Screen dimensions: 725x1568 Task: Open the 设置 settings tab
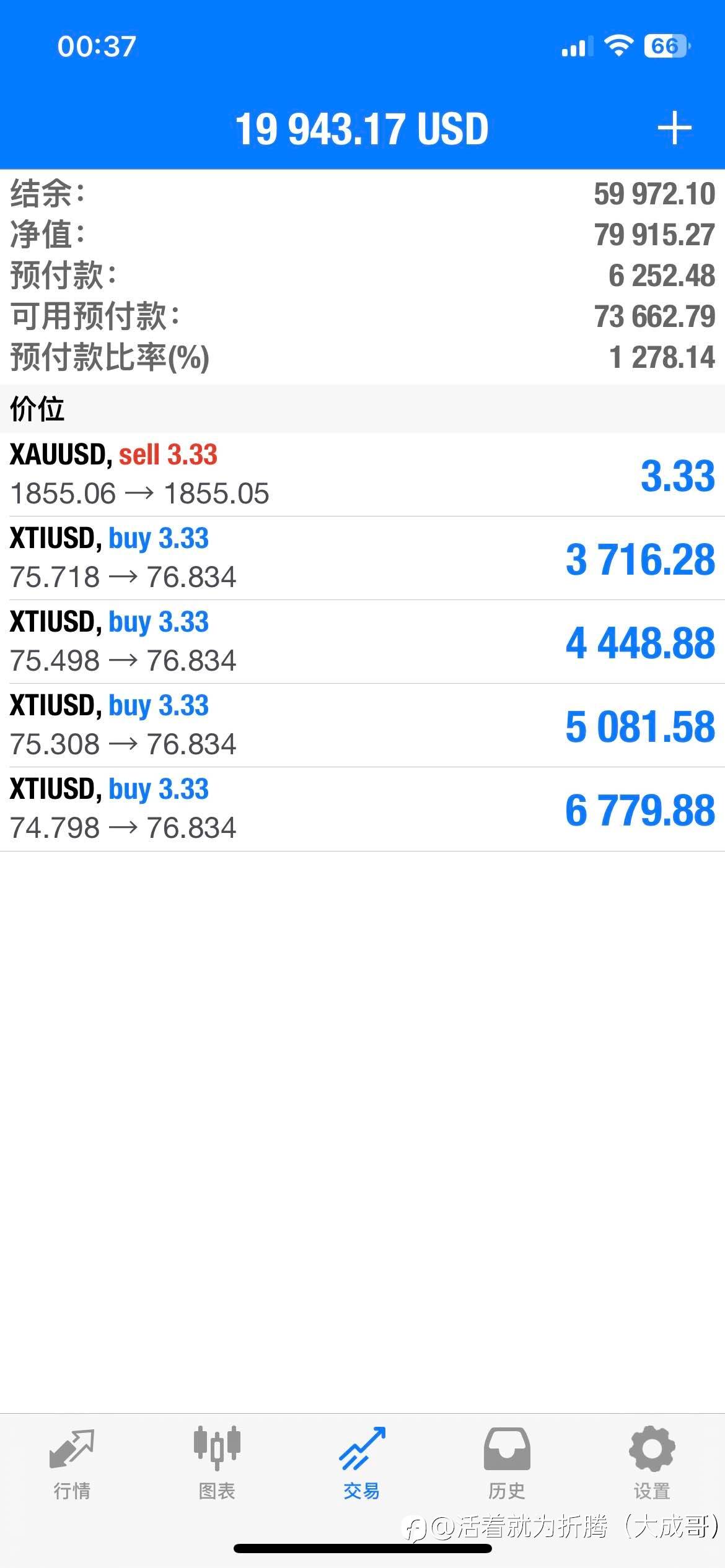coord(651,1464)
